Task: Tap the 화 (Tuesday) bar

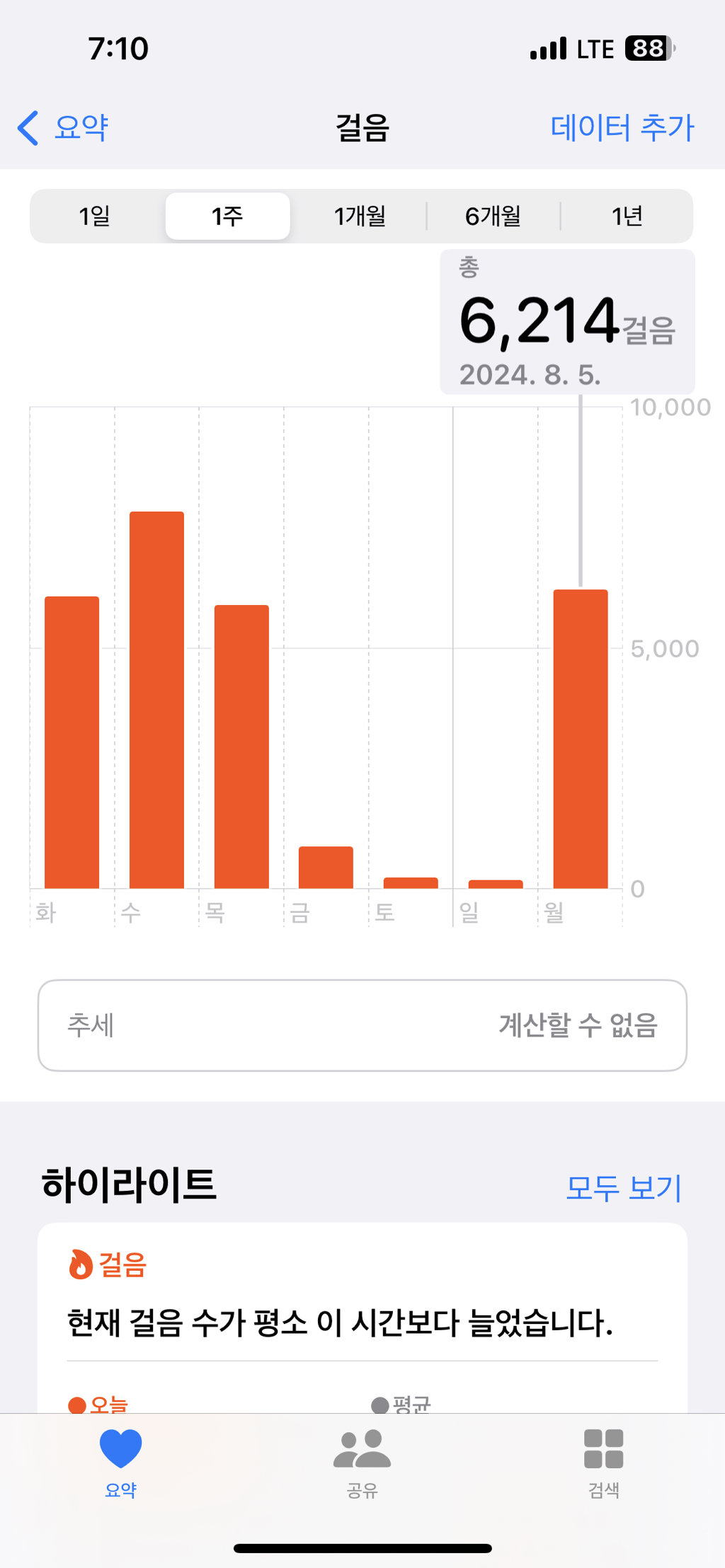Action: 72,742
